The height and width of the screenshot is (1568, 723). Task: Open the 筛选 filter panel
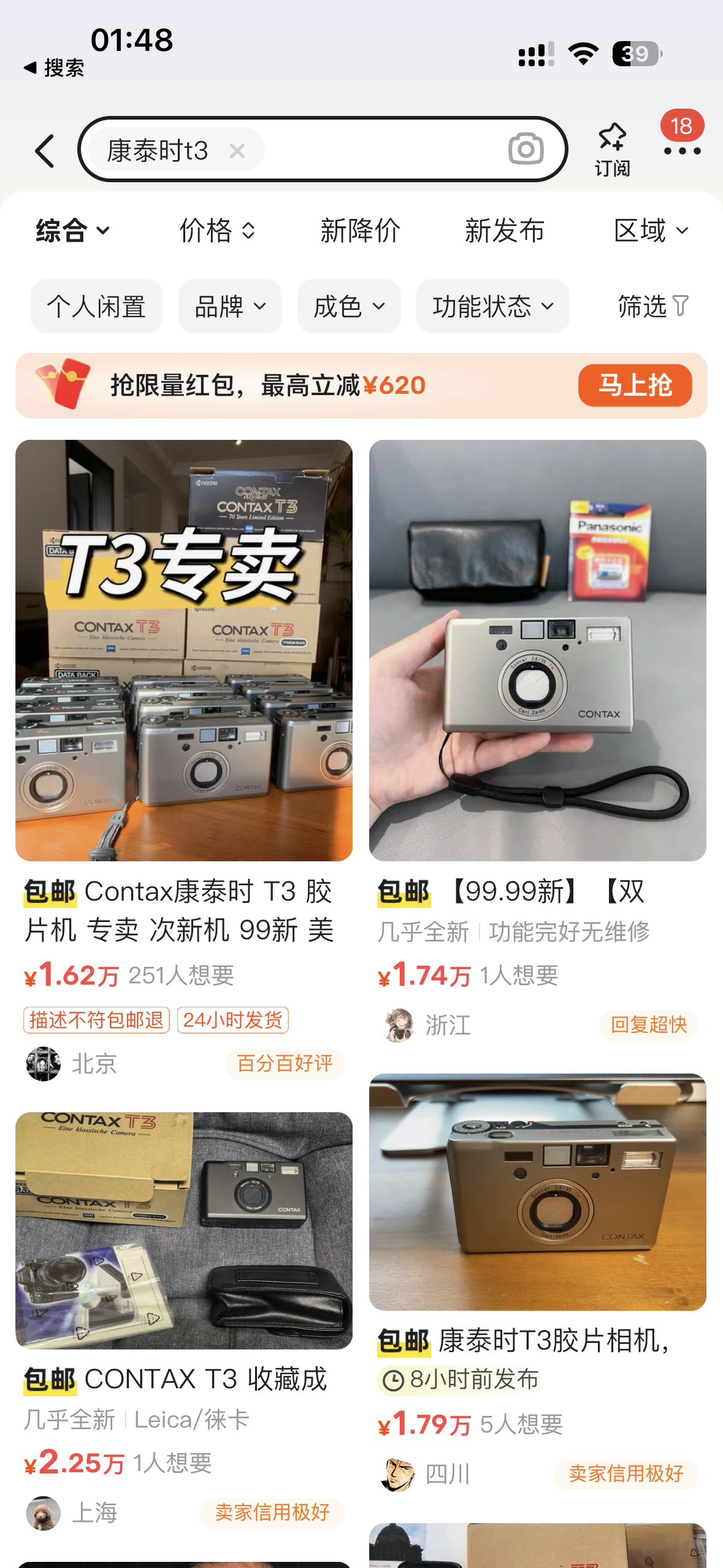pyautogui.click(x=653, y=306)
